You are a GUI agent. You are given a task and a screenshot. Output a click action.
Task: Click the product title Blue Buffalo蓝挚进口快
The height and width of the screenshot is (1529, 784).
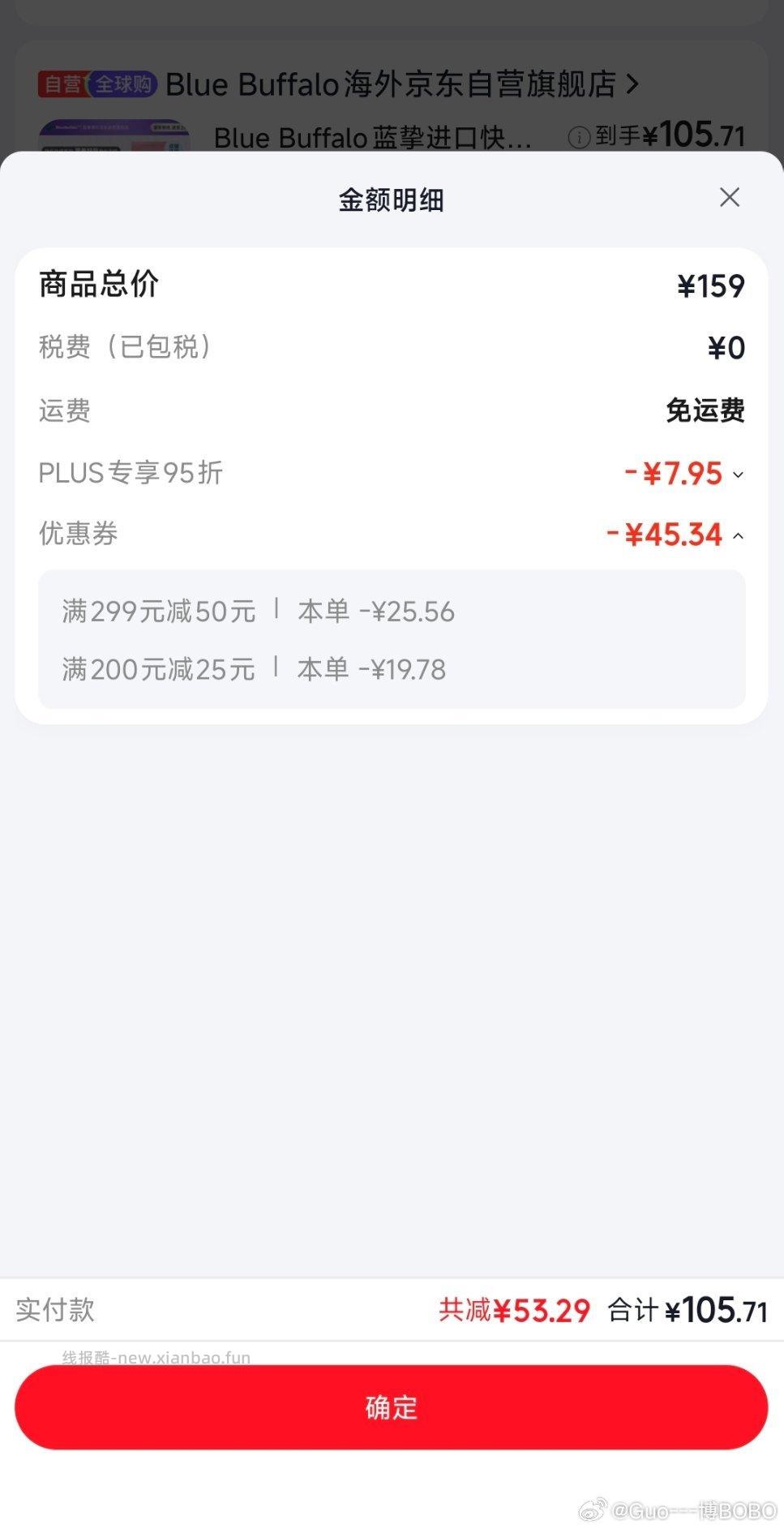click(373, 138)
